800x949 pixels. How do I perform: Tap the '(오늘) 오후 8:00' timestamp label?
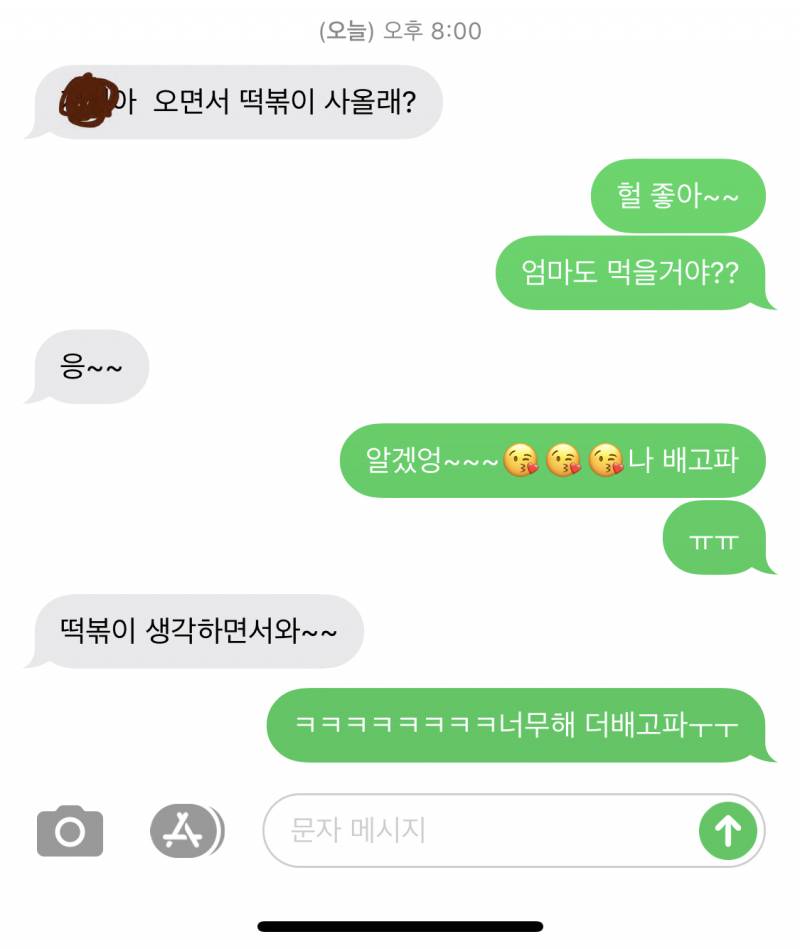tap(400, 30)
